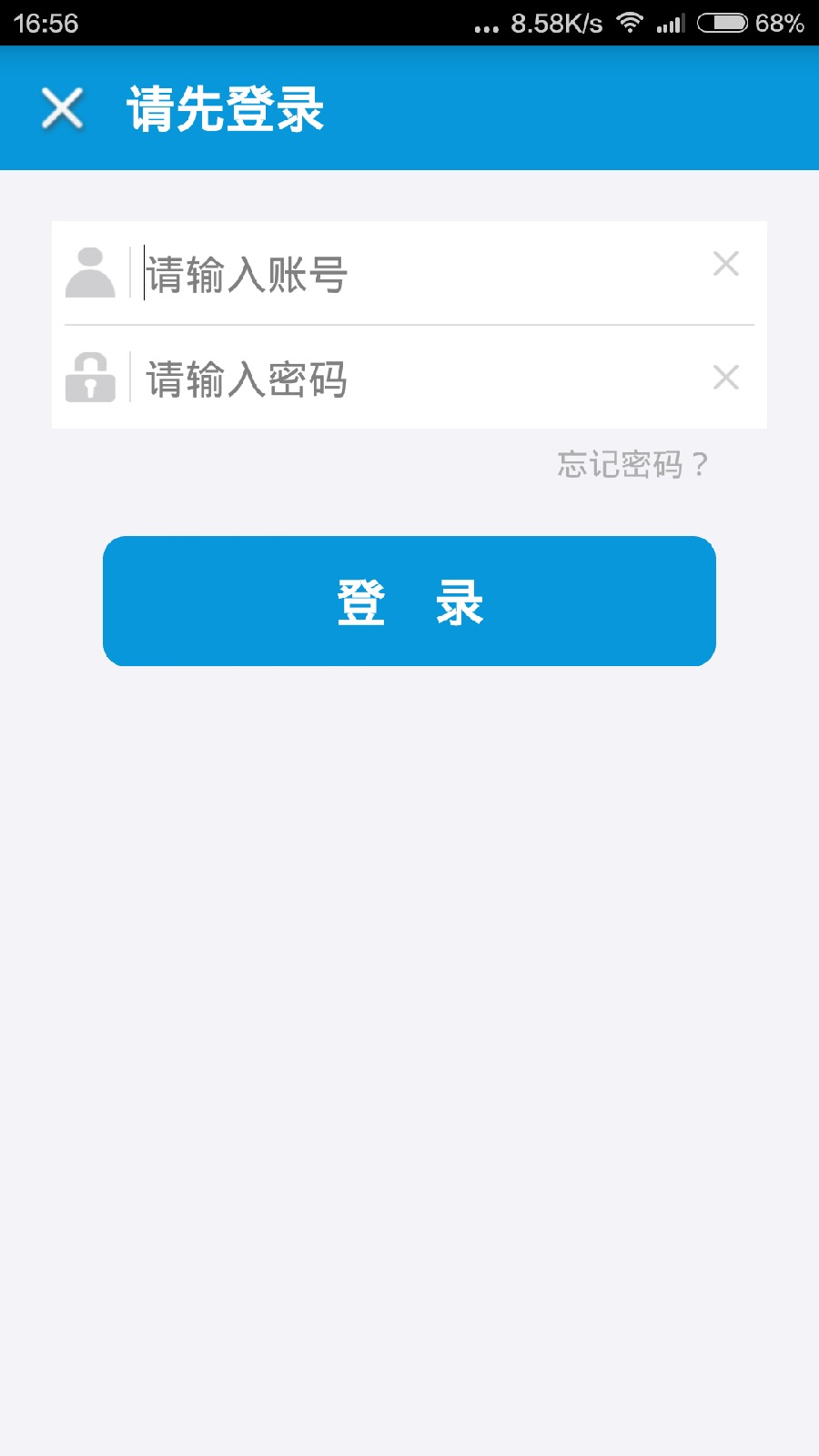This screenshot has width=819, height=1456.
Task: Clear the password input using its X icon
Action: [725, 376]
